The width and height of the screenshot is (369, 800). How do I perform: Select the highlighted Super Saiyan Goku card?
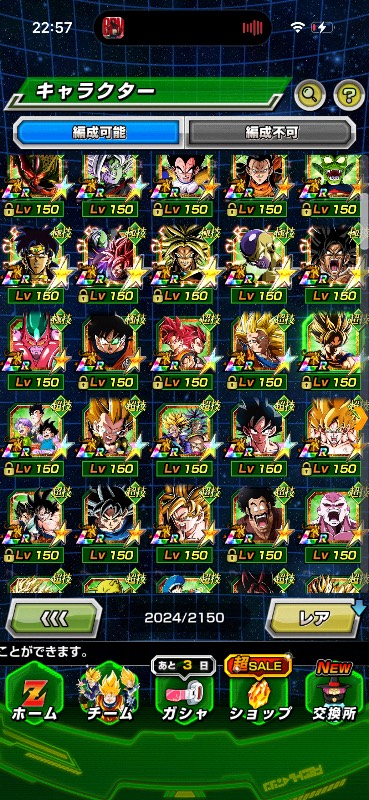(x=333, y=351)
